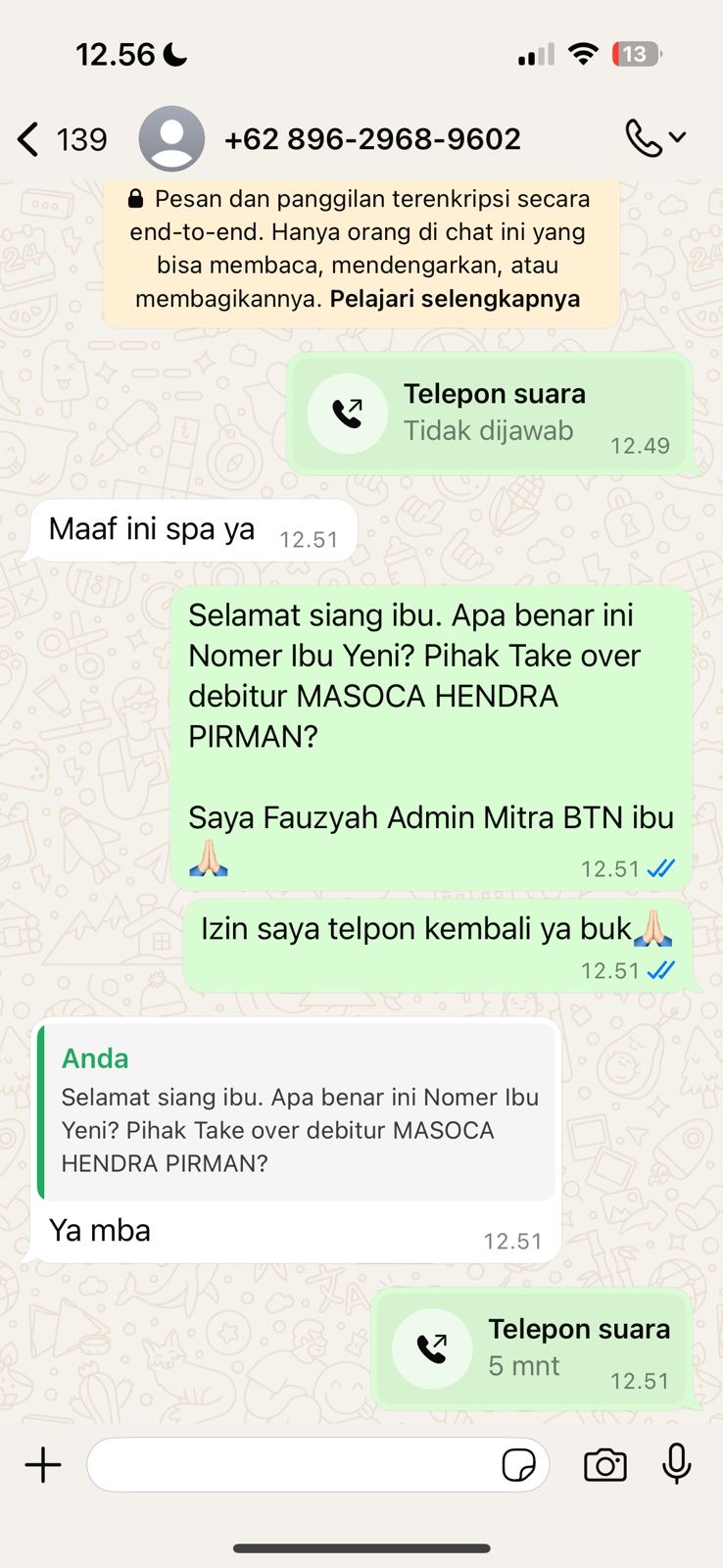The image size is (723, 1568).
Task: Focus the message text field
Action: [289, 1465]
